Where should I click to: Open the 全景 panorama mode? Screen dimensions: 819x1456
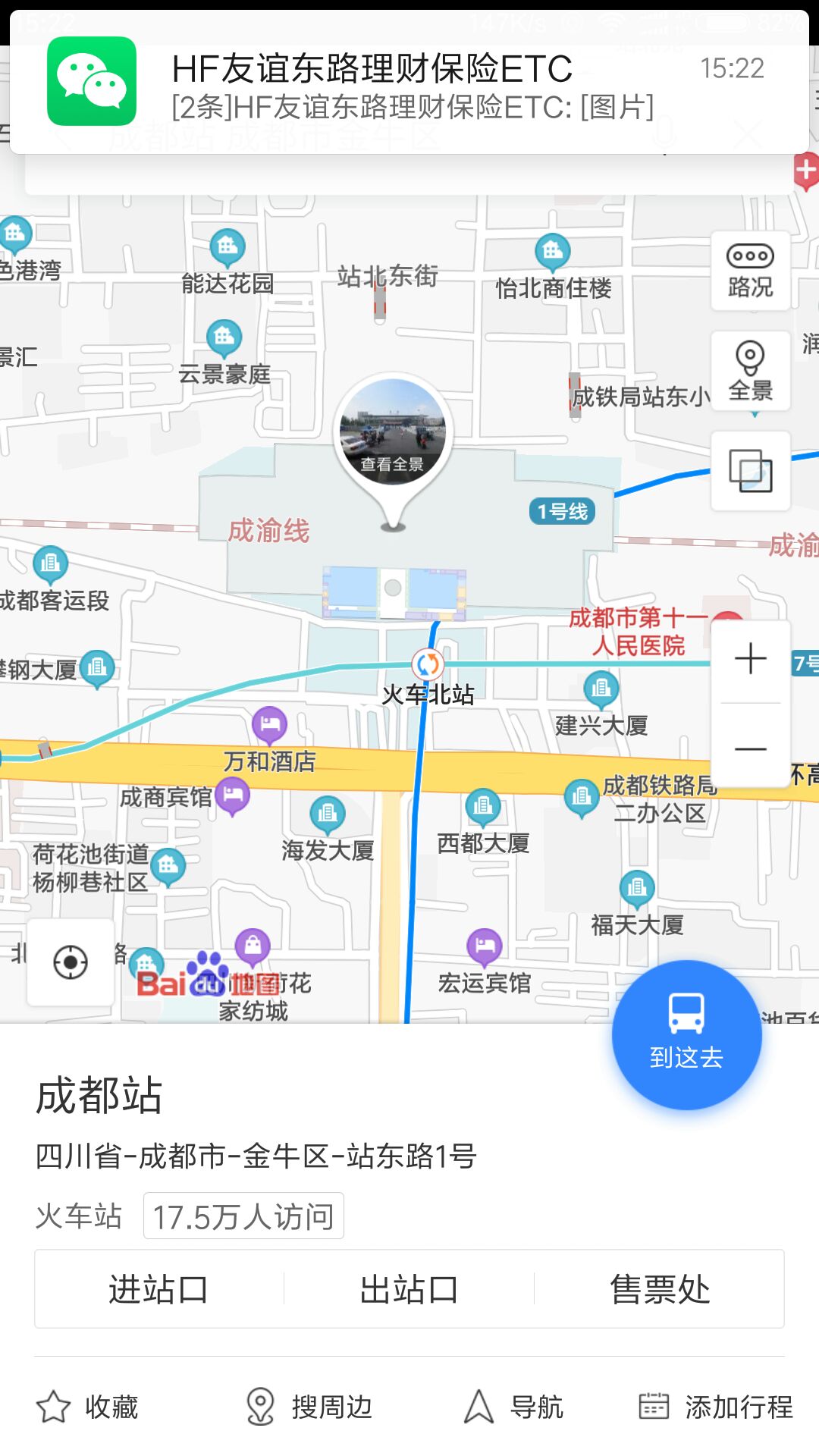[750, 372]
